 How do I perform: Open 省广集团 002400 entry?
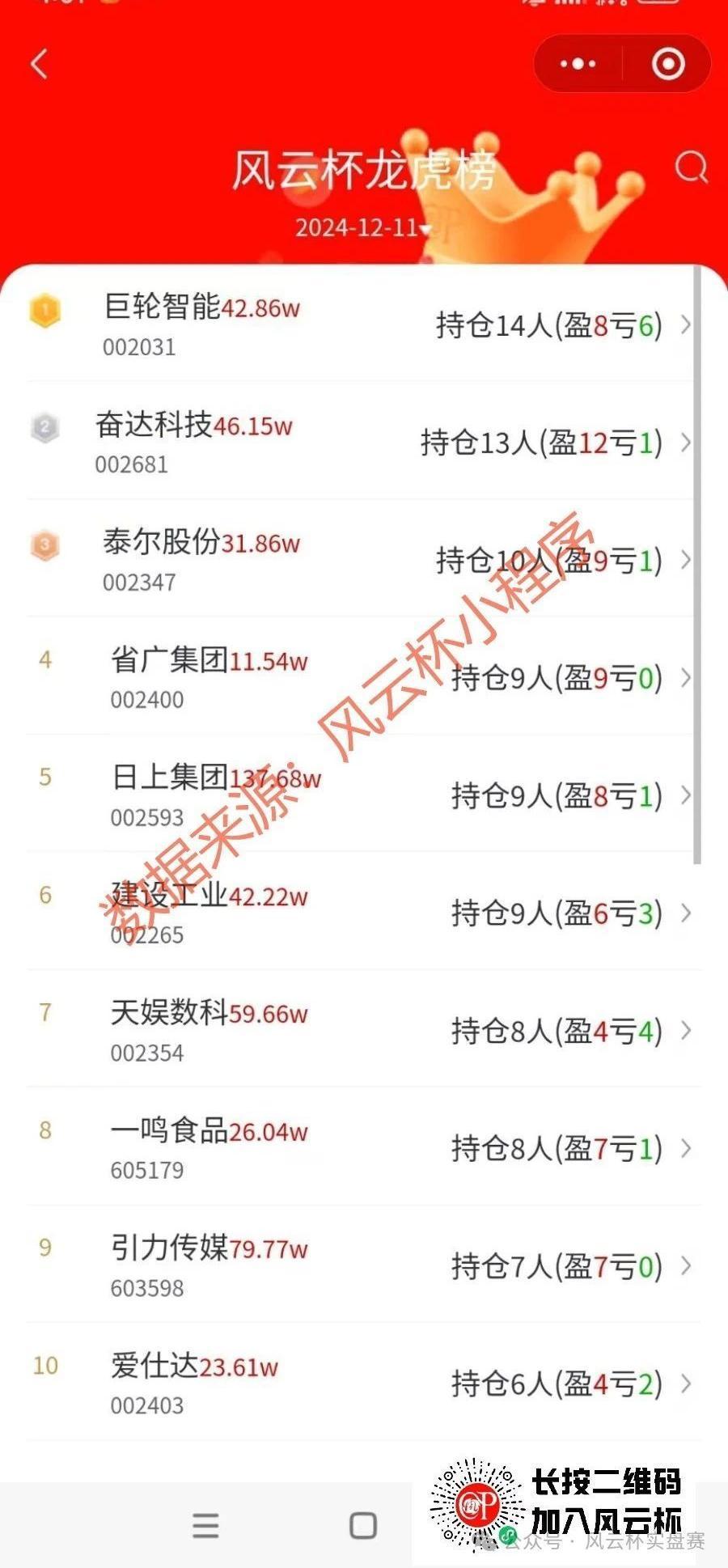[x=364, y=678]
